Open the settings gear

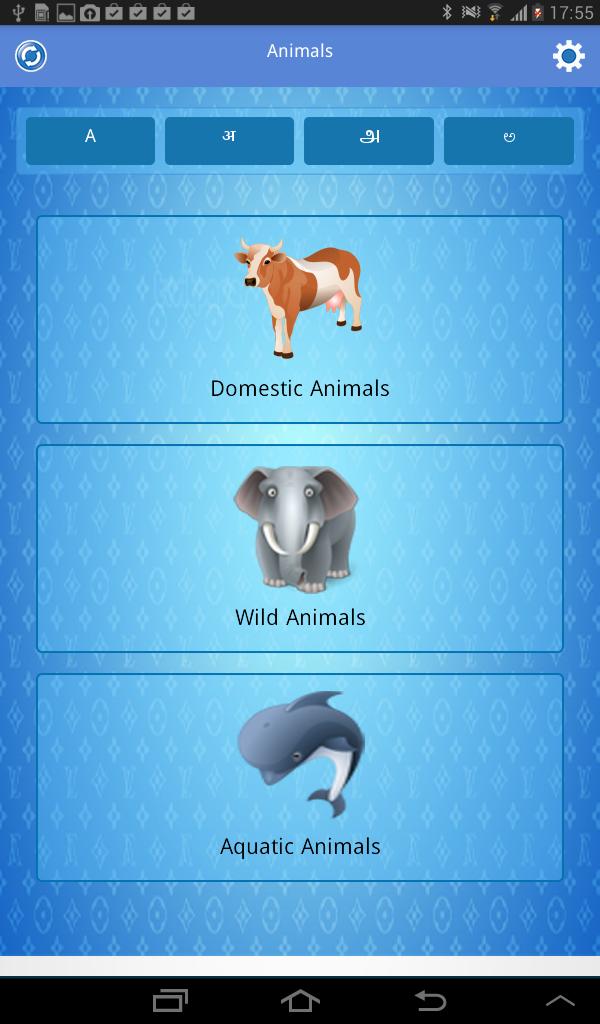pos(568,56)
